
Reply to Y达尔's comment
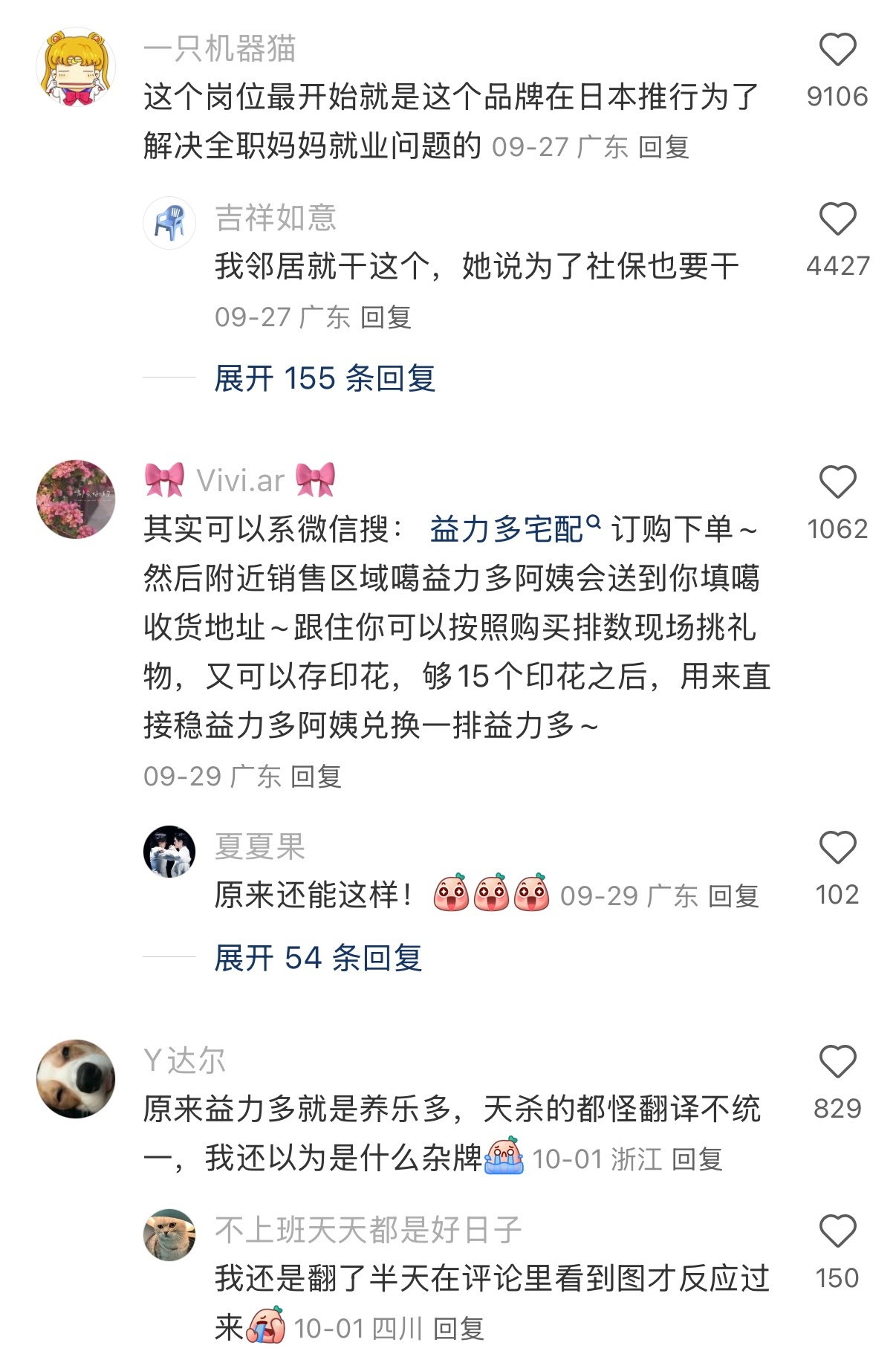[x=697, y=1159]
